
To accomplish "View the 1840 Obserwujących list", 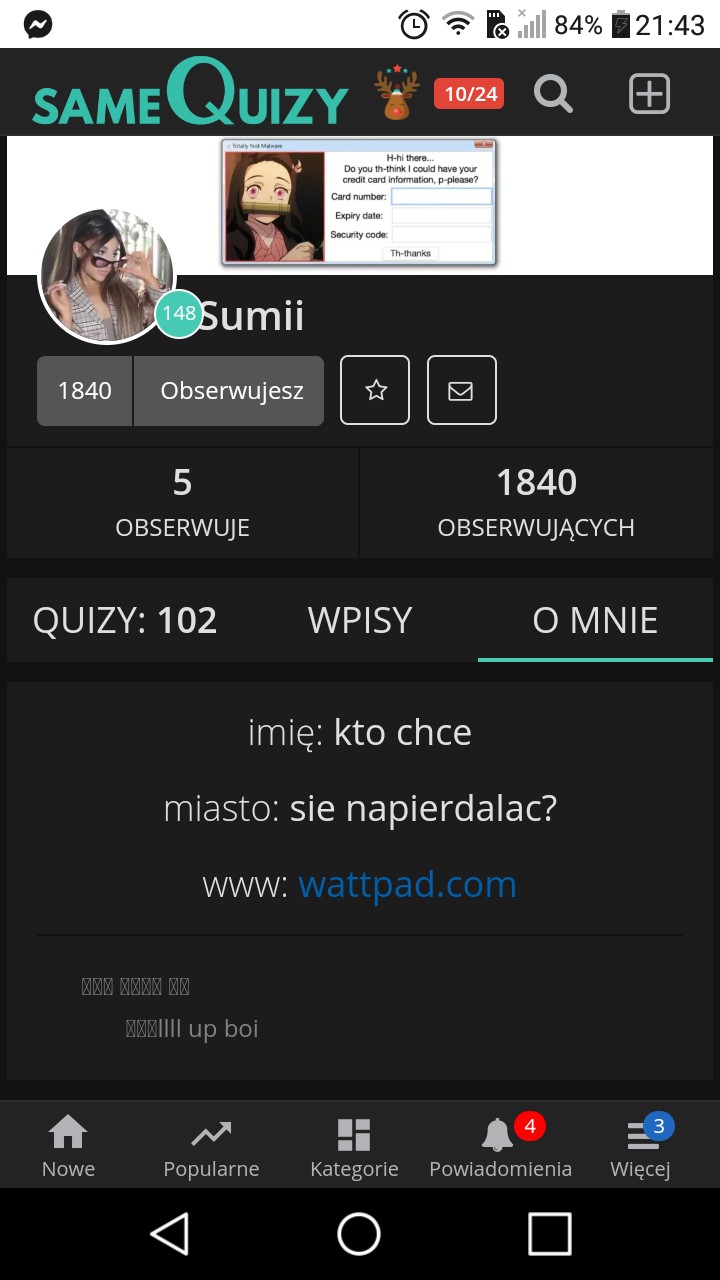I will 536,502.
